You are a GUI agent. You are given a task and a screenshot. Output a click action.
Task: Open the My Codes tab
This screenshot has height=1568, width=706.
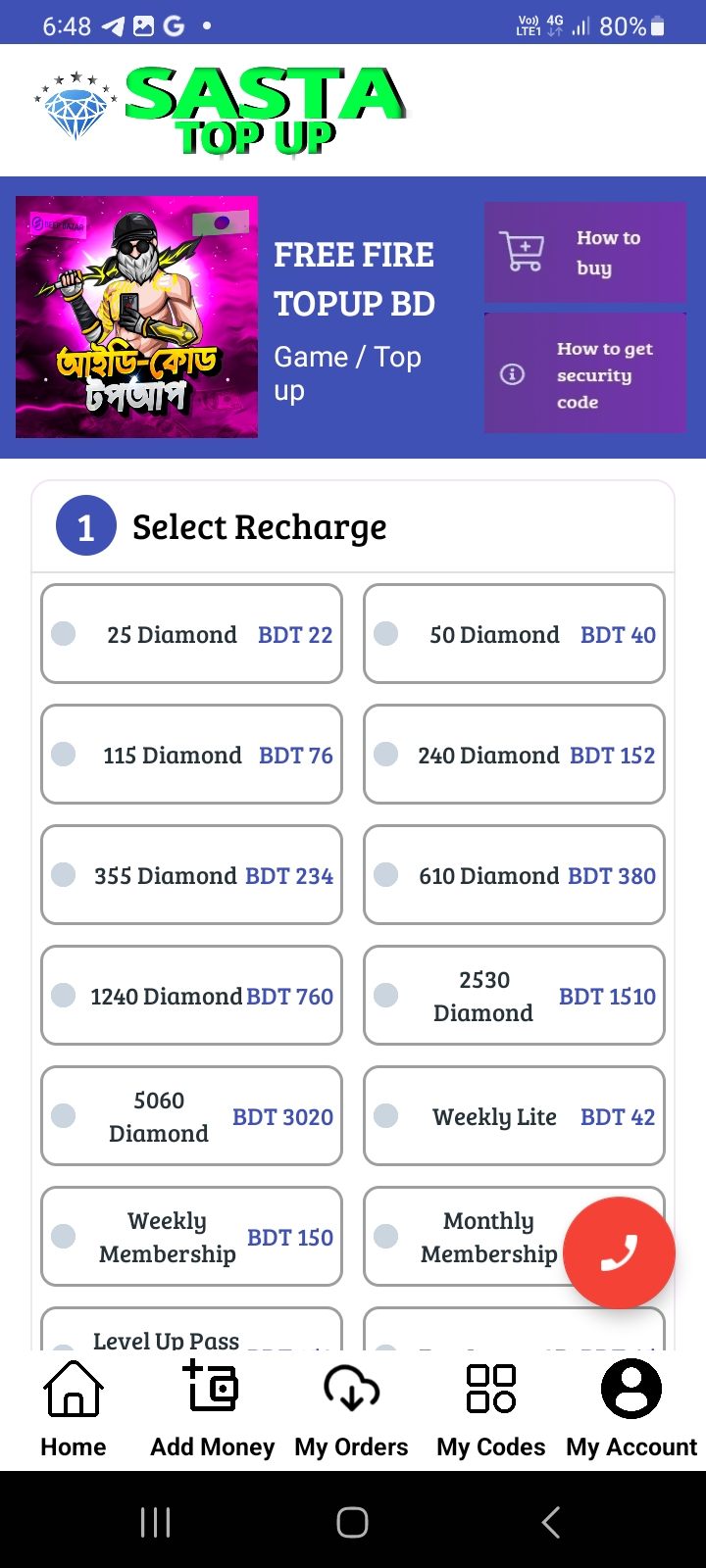[x=491, y=1409]
